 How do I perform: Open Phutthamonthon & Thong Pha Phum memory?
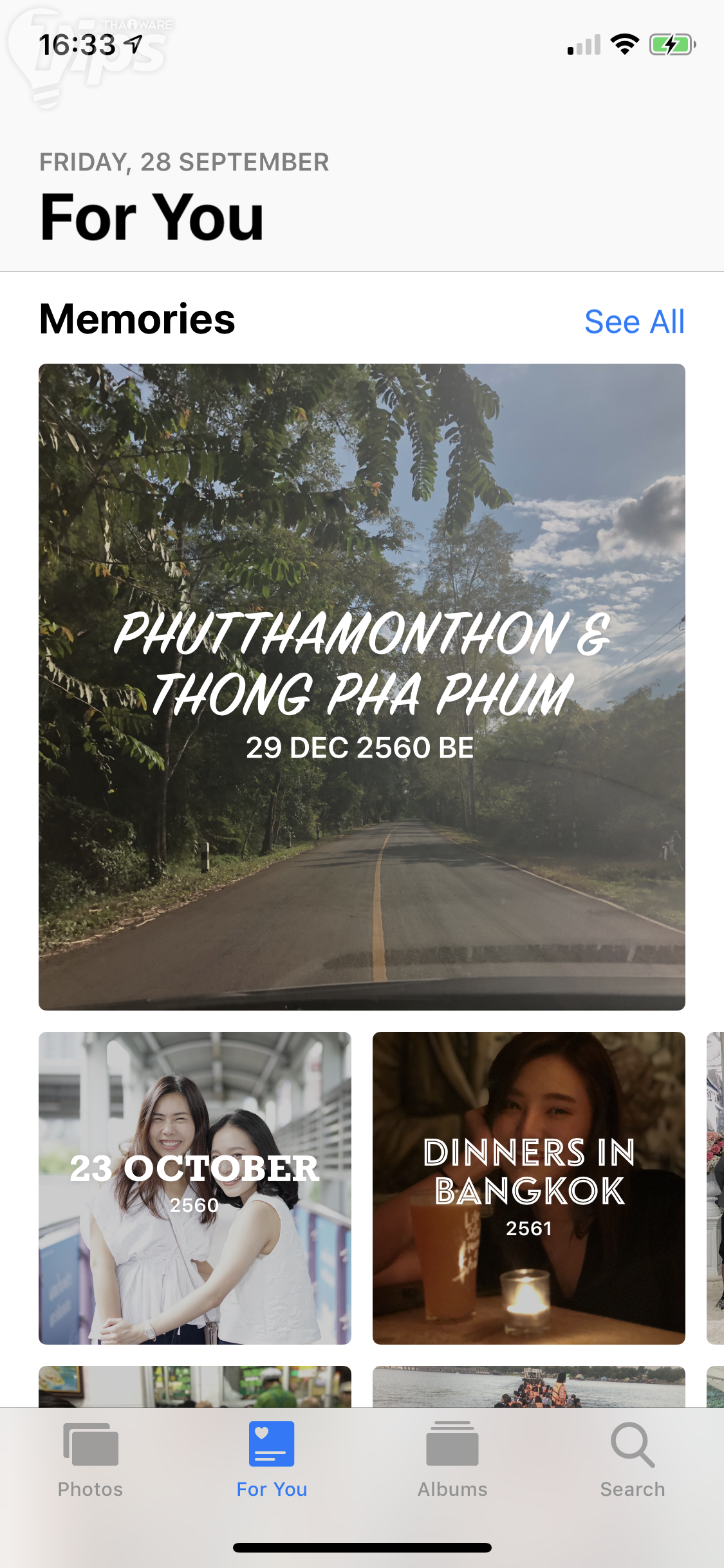362,686
